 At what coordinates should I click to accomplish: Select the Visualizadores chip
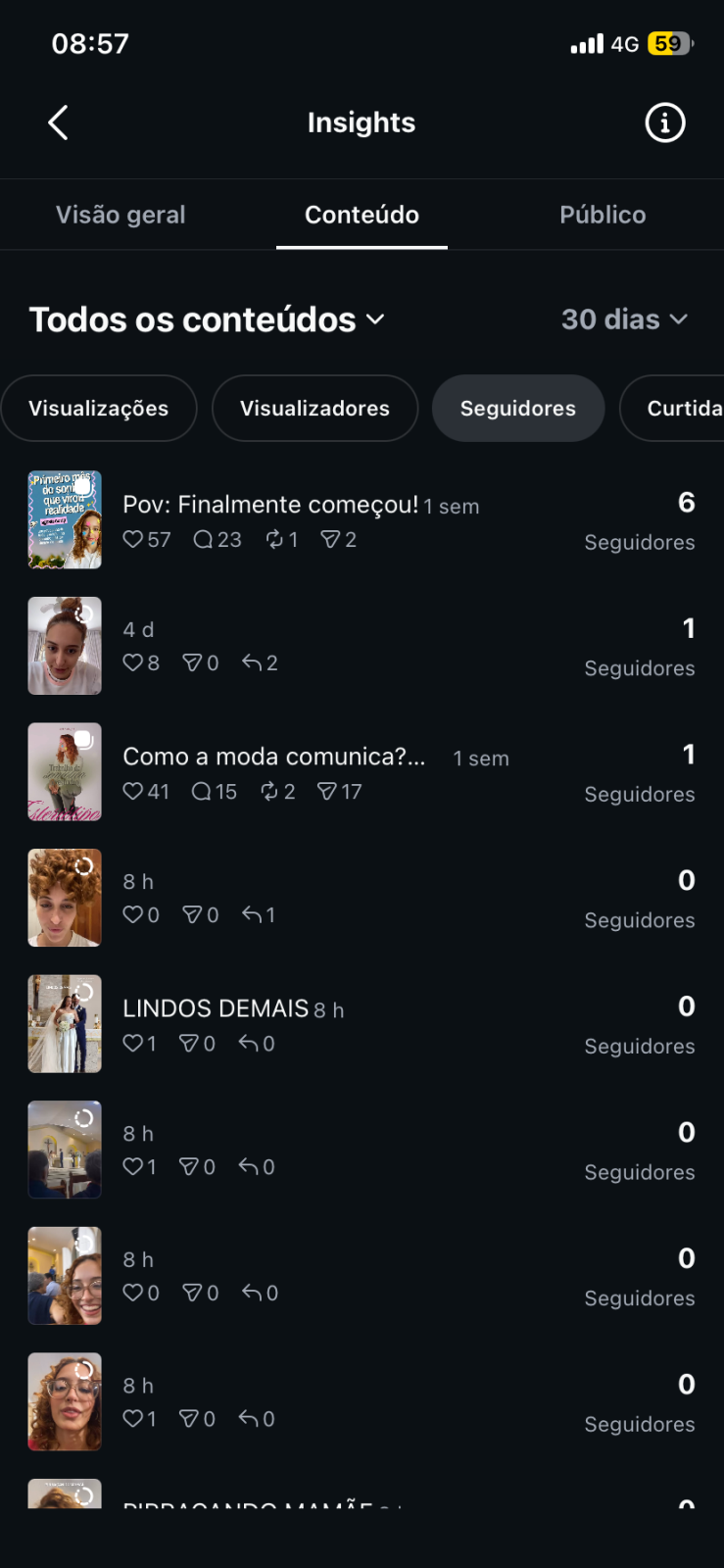point(314,408)
